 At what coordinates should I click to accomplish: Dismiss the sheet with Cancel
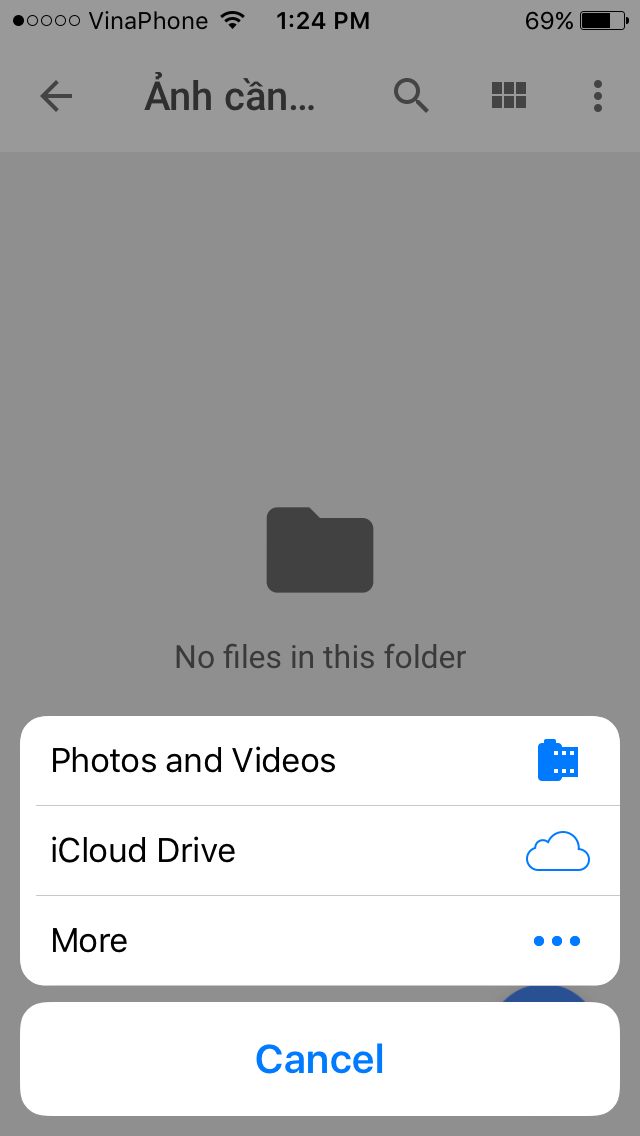coord(320,1059)
